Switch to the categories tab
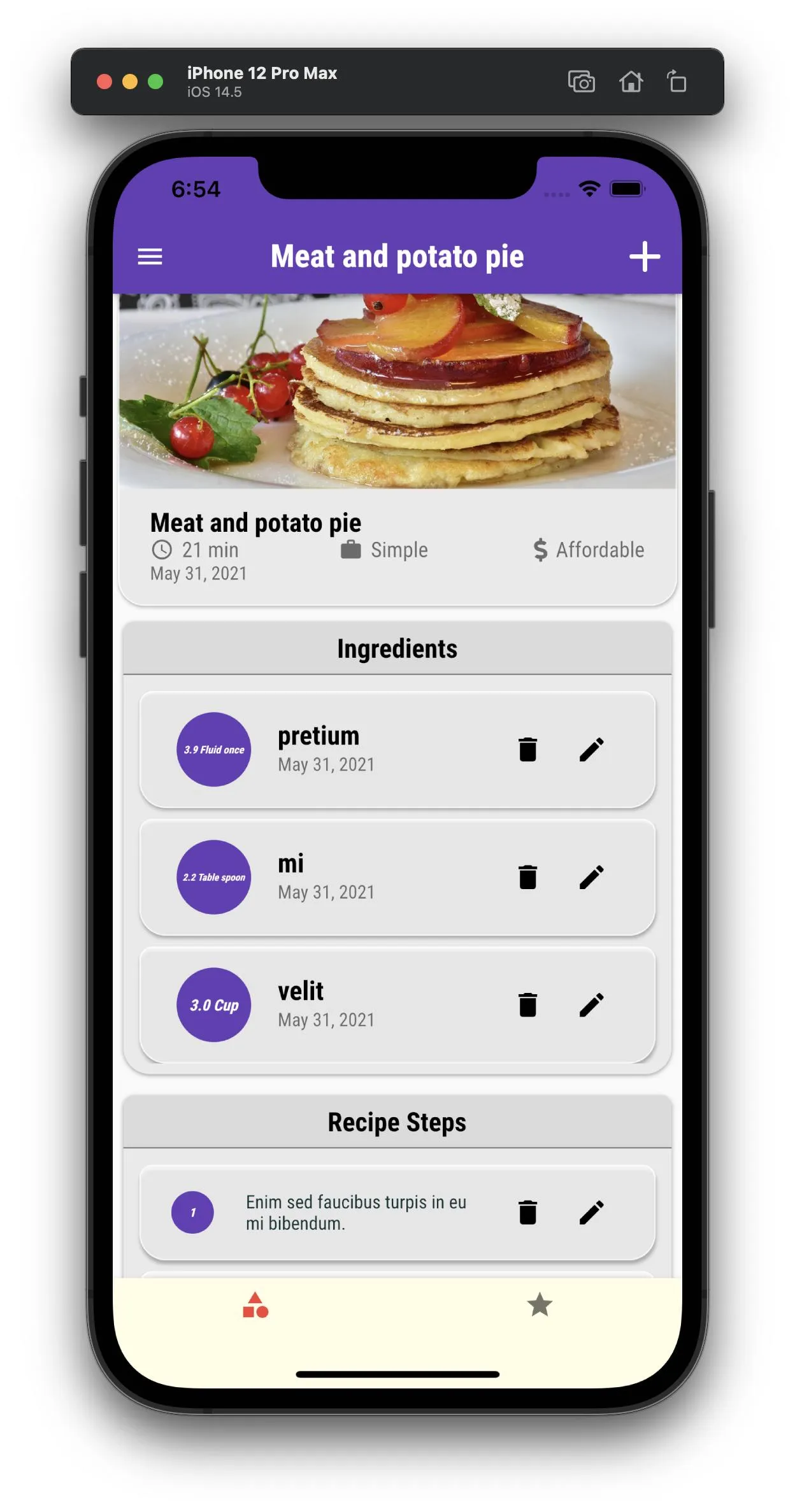 pos(255,1305)
